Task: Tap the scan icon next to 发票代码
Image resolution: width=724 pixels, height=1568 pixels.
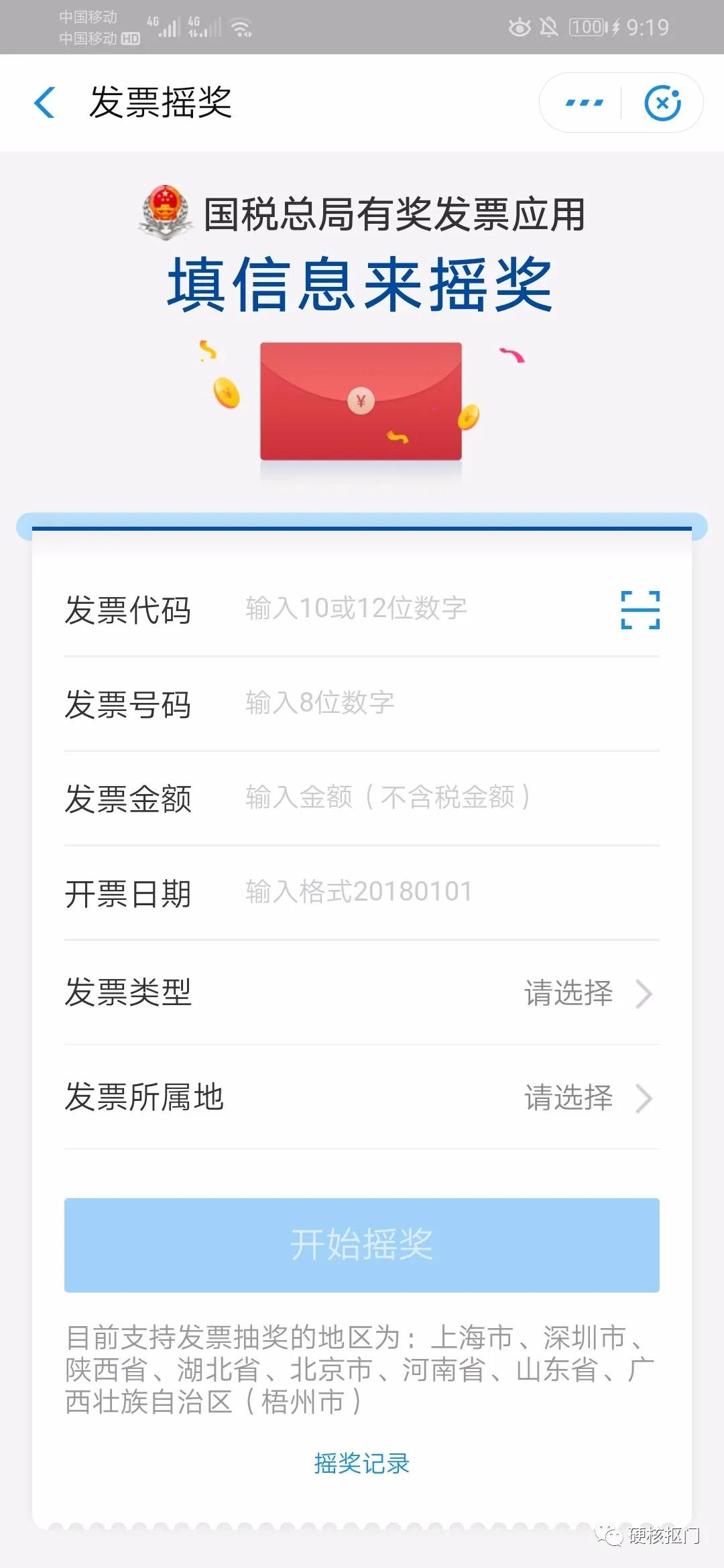Action: pyautogui.click(x=642, y=608)
